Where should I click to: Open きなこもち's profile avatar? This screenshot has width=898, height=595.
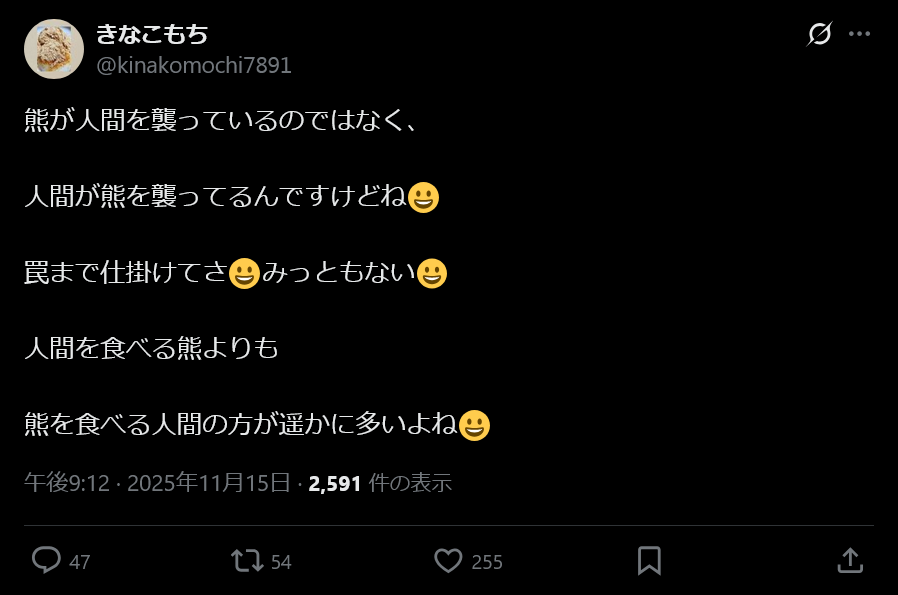(x=54, y=49)
